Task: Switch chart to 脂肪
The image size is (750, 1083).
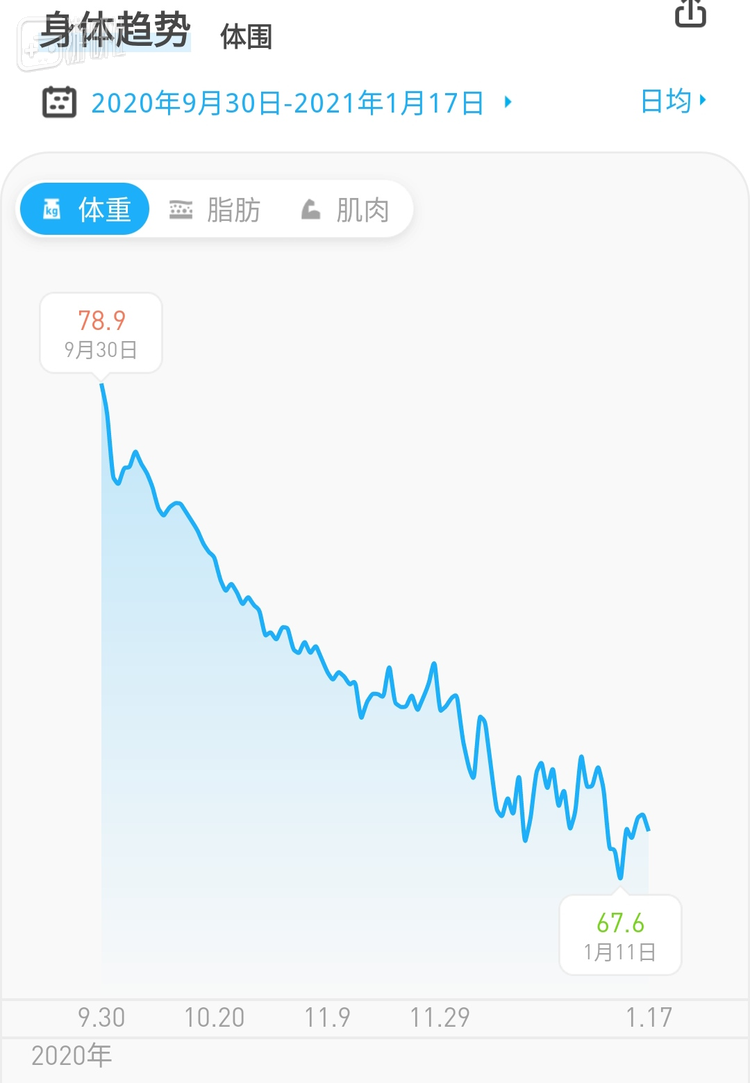Action: click(215, 210)
